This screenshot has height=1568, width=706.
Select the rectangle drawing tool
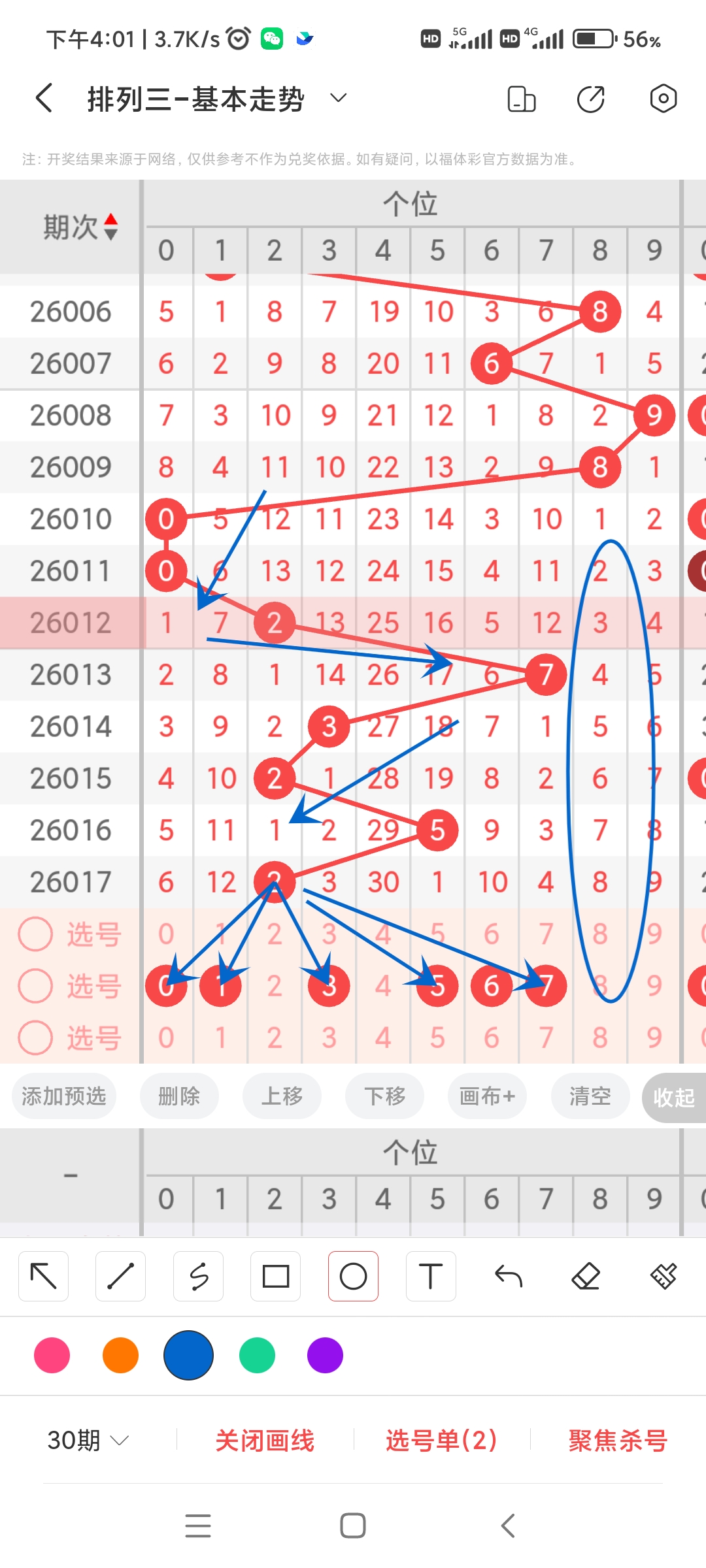[x=276, y=1275]
